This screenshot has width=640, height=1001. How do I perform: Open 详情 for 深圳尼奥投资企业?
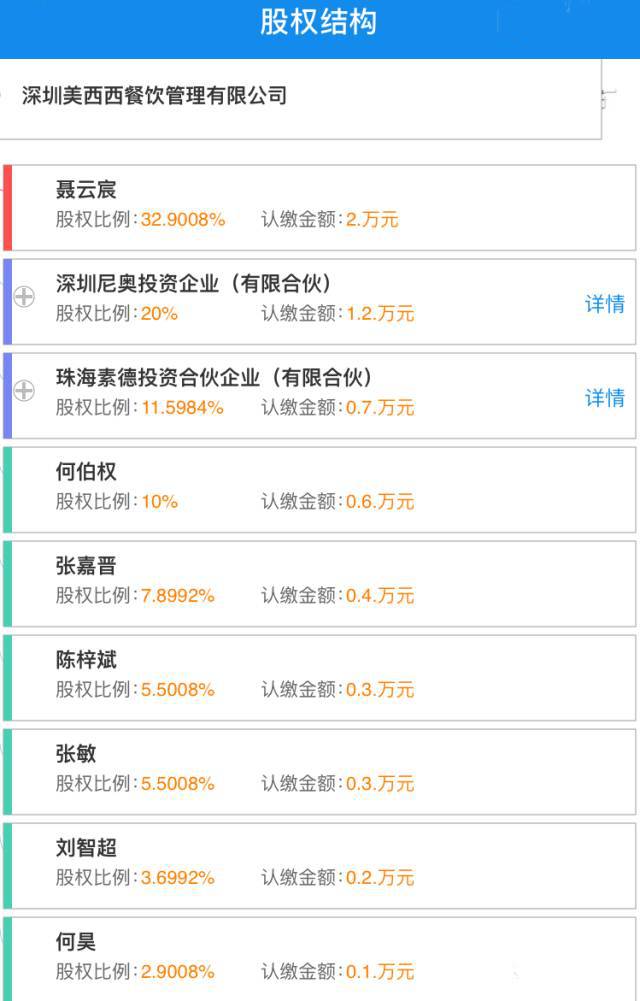tap(604, 304)
